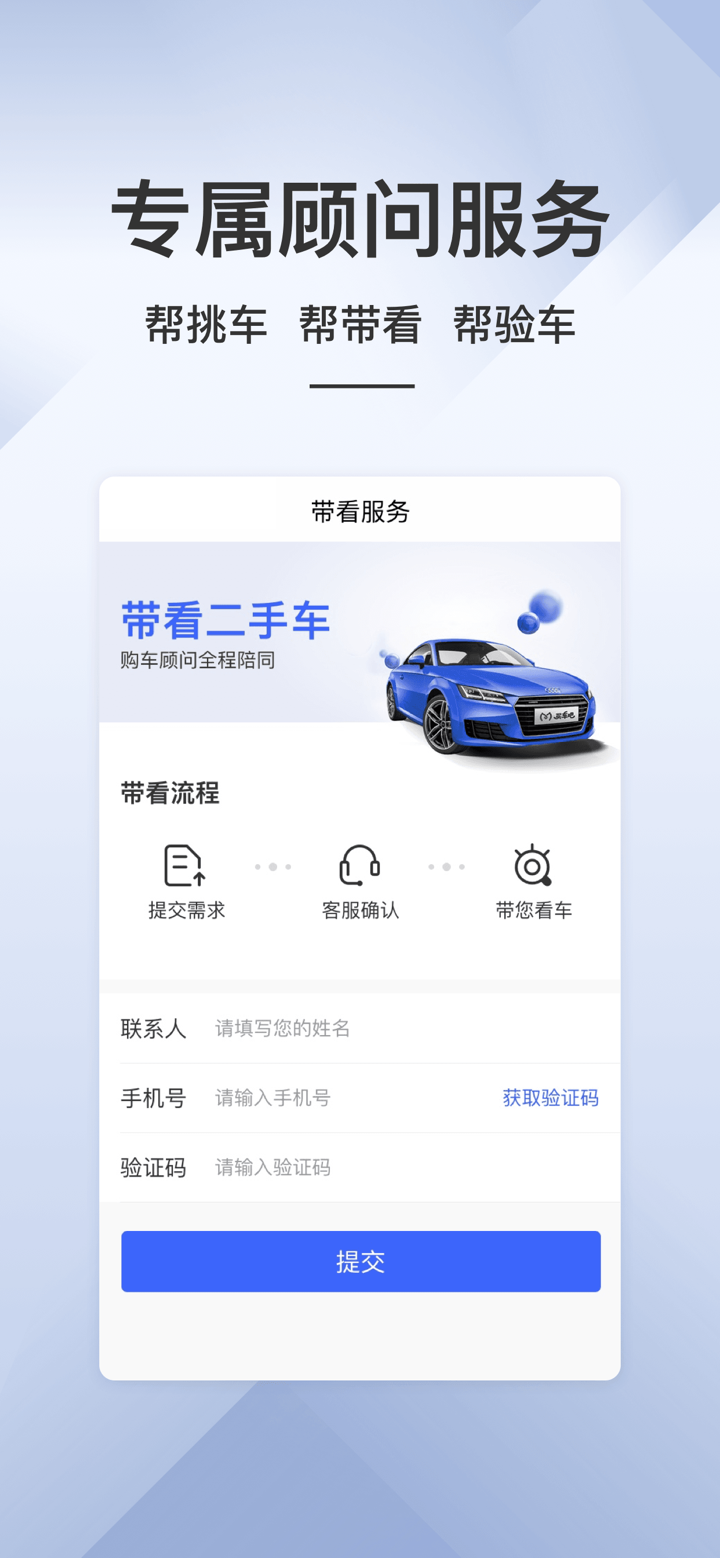Click the search-style icon for viewing cars
This screenshot has height=1558, width=720.
534,866
